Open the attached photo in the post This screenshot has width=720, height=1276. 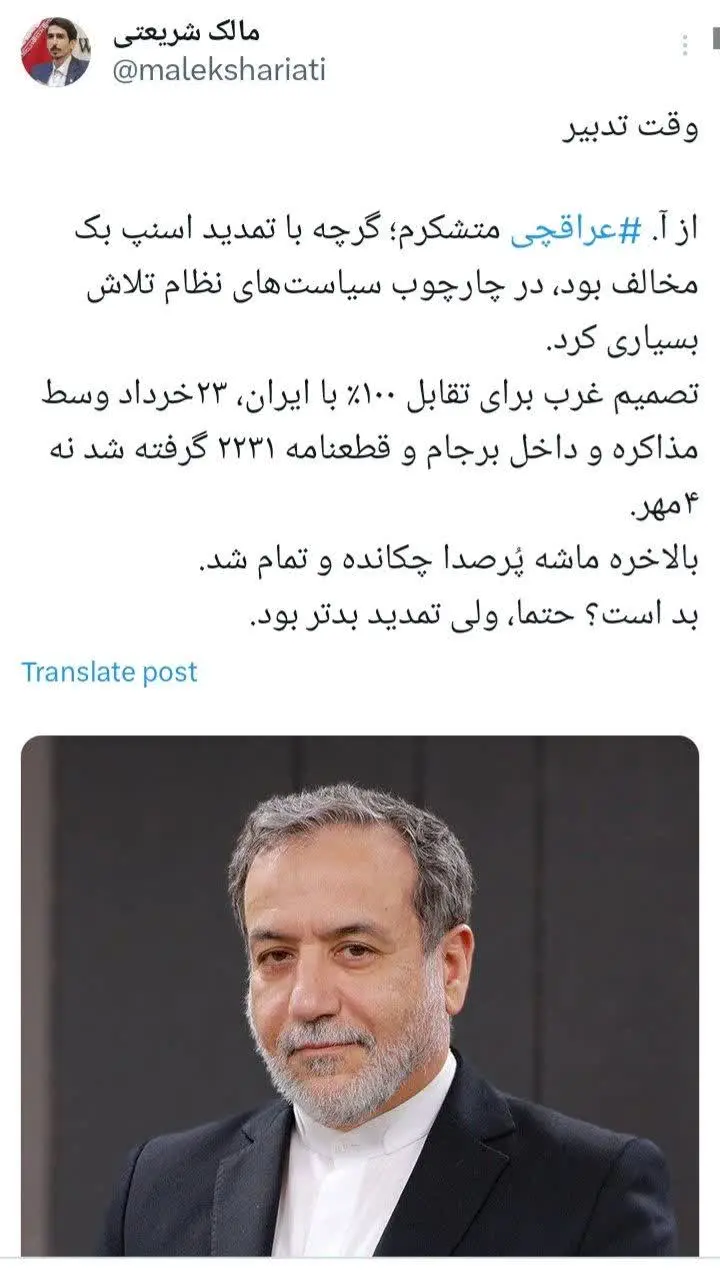click(x=360, y=995)
